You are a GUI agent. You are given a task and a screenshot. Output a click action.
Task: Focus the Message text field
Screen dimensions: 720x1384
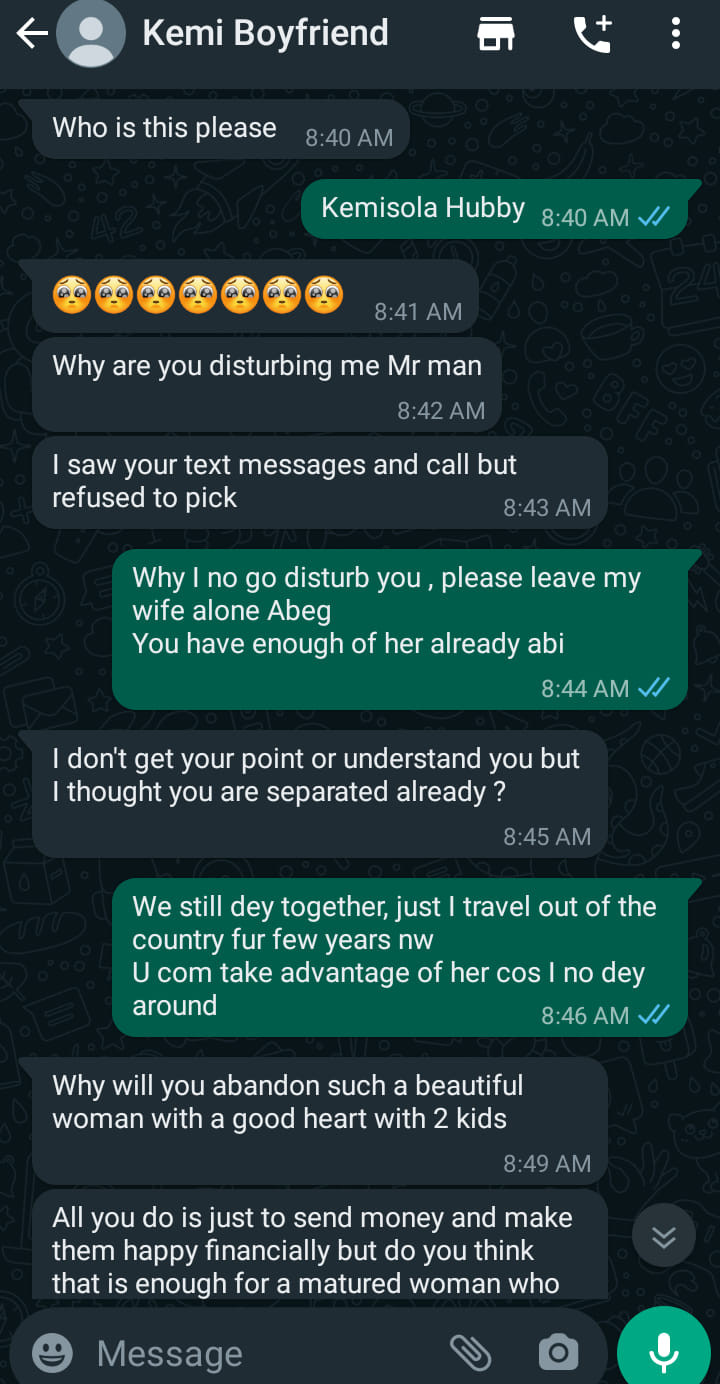coord(250,1354)
